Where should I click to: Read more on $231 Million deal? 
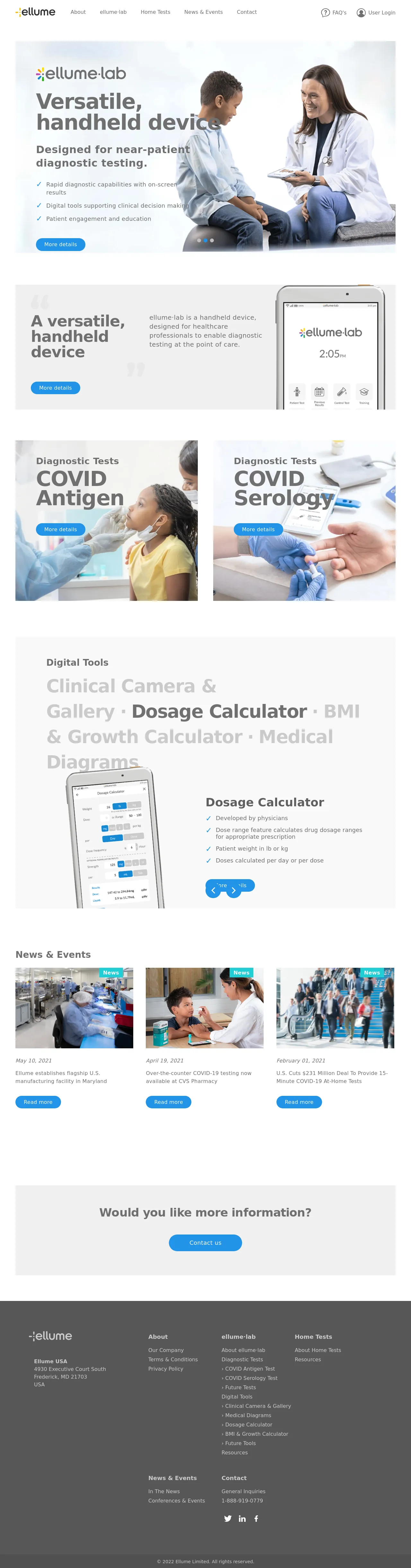(299, 1102)
